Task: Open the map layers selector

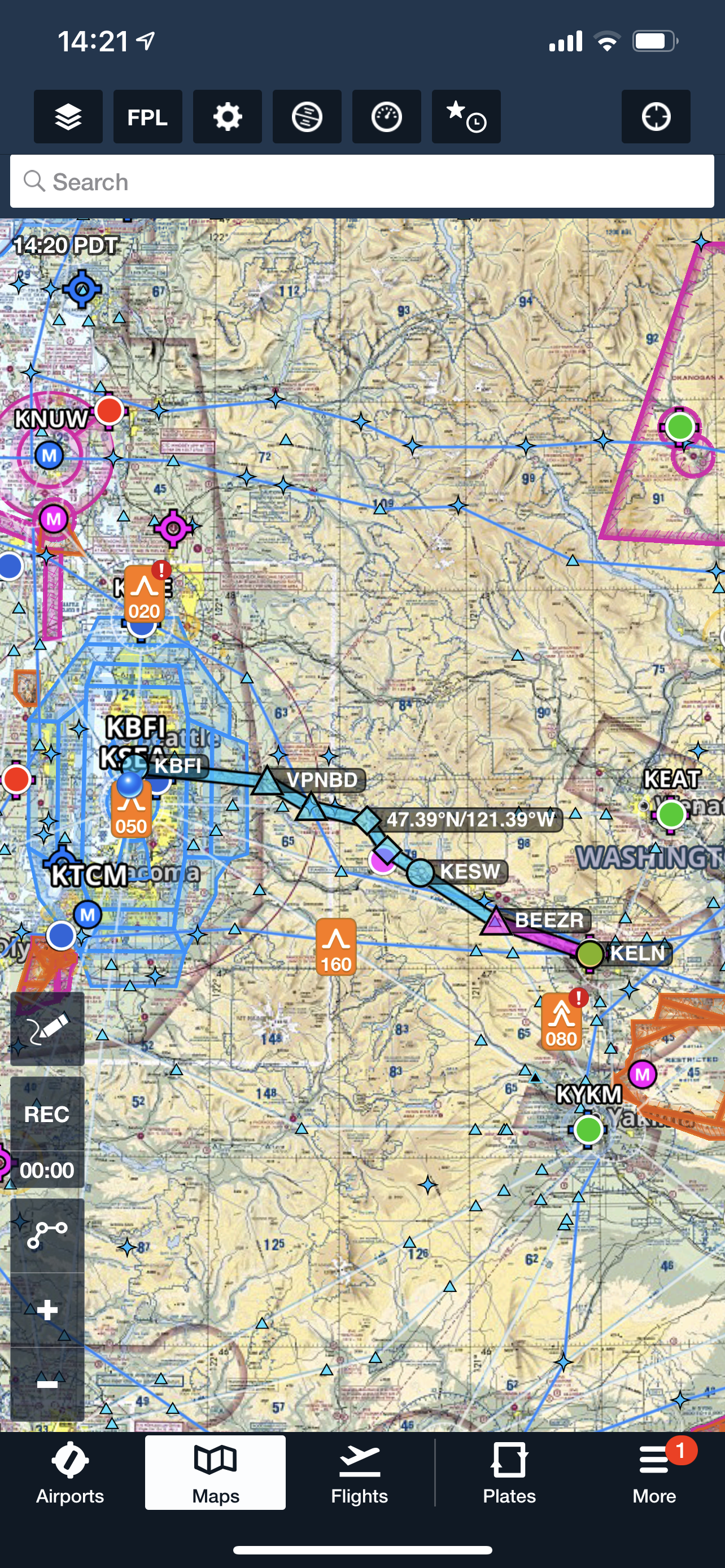Action: click(x=68, y=116)
